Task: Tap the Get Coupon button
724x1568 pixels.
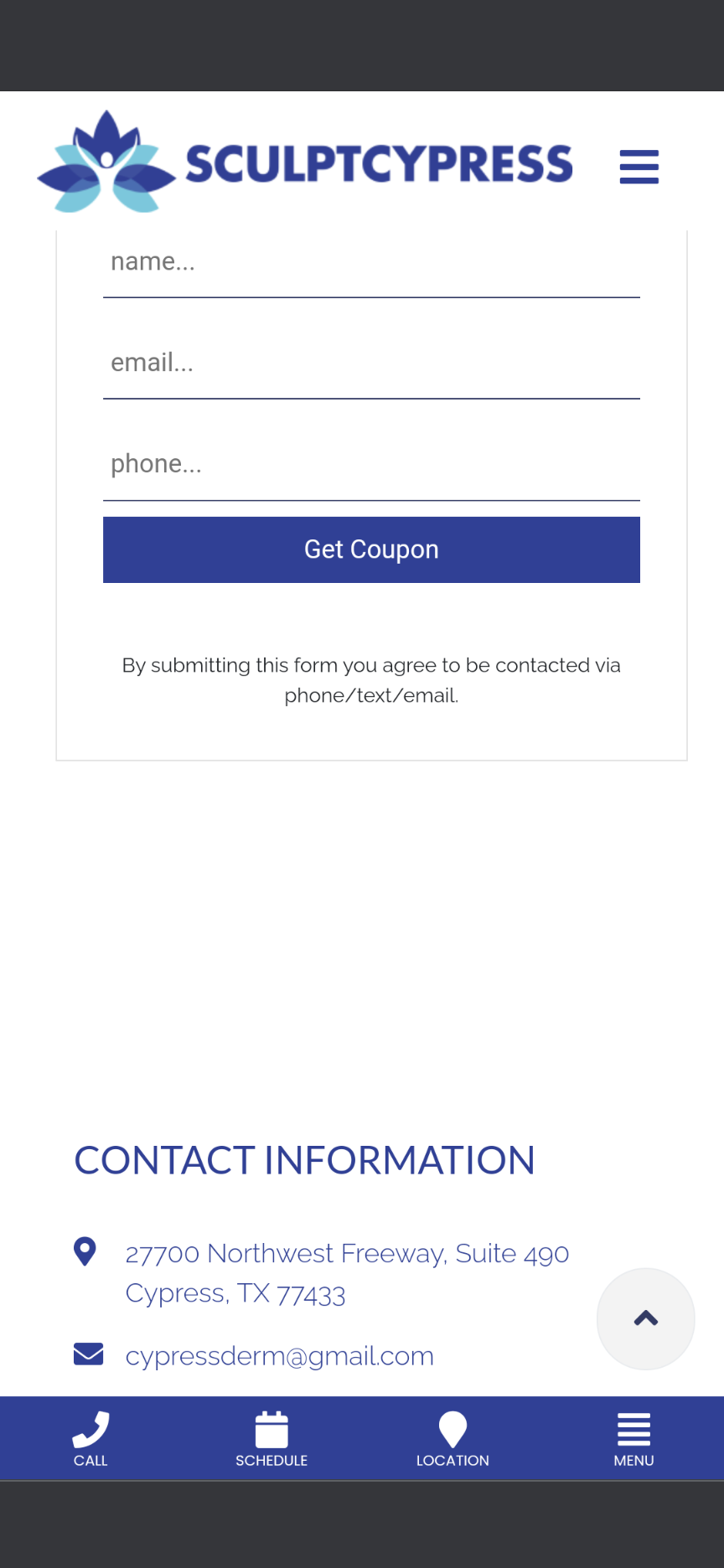Action: tap(371, 549)
